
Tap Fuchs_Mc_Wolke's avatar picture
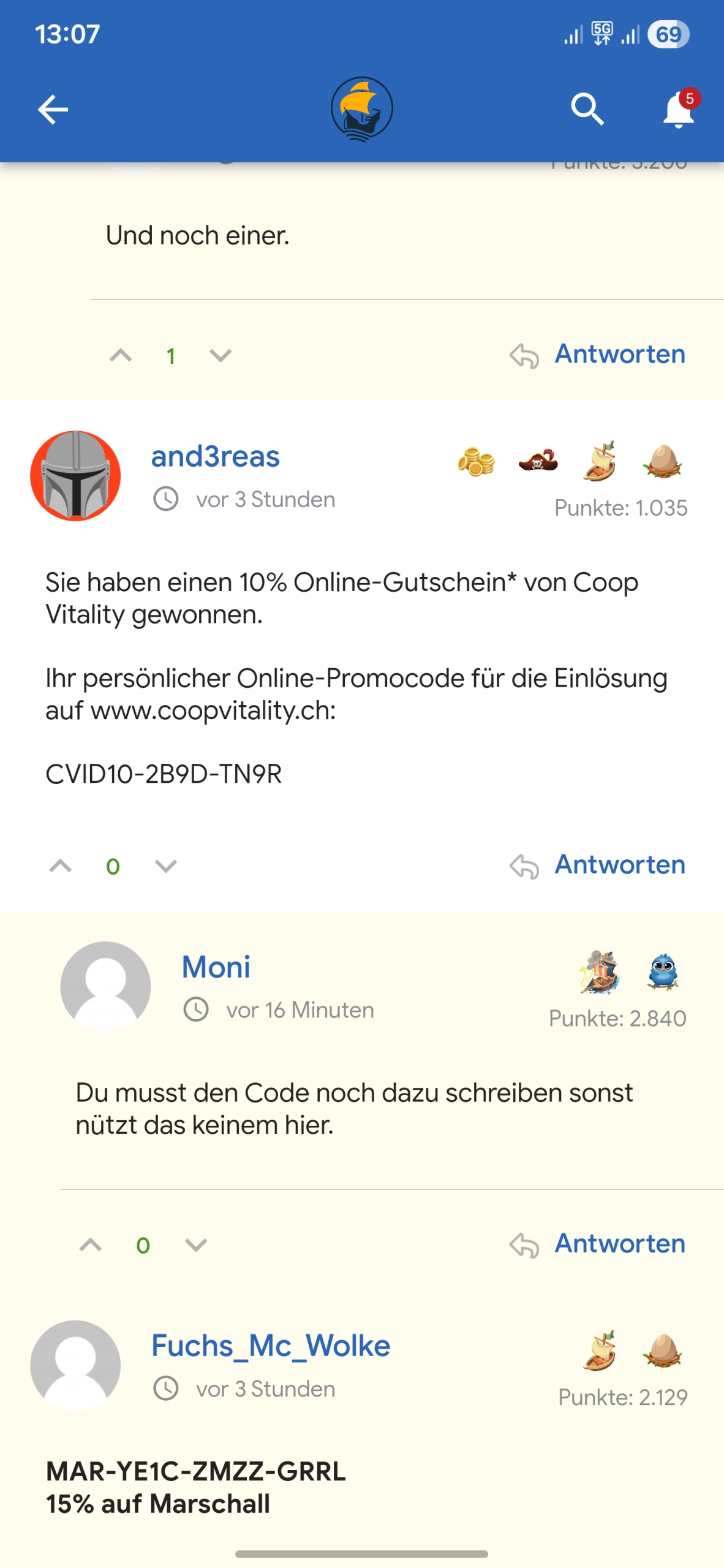coord(75,1365)
